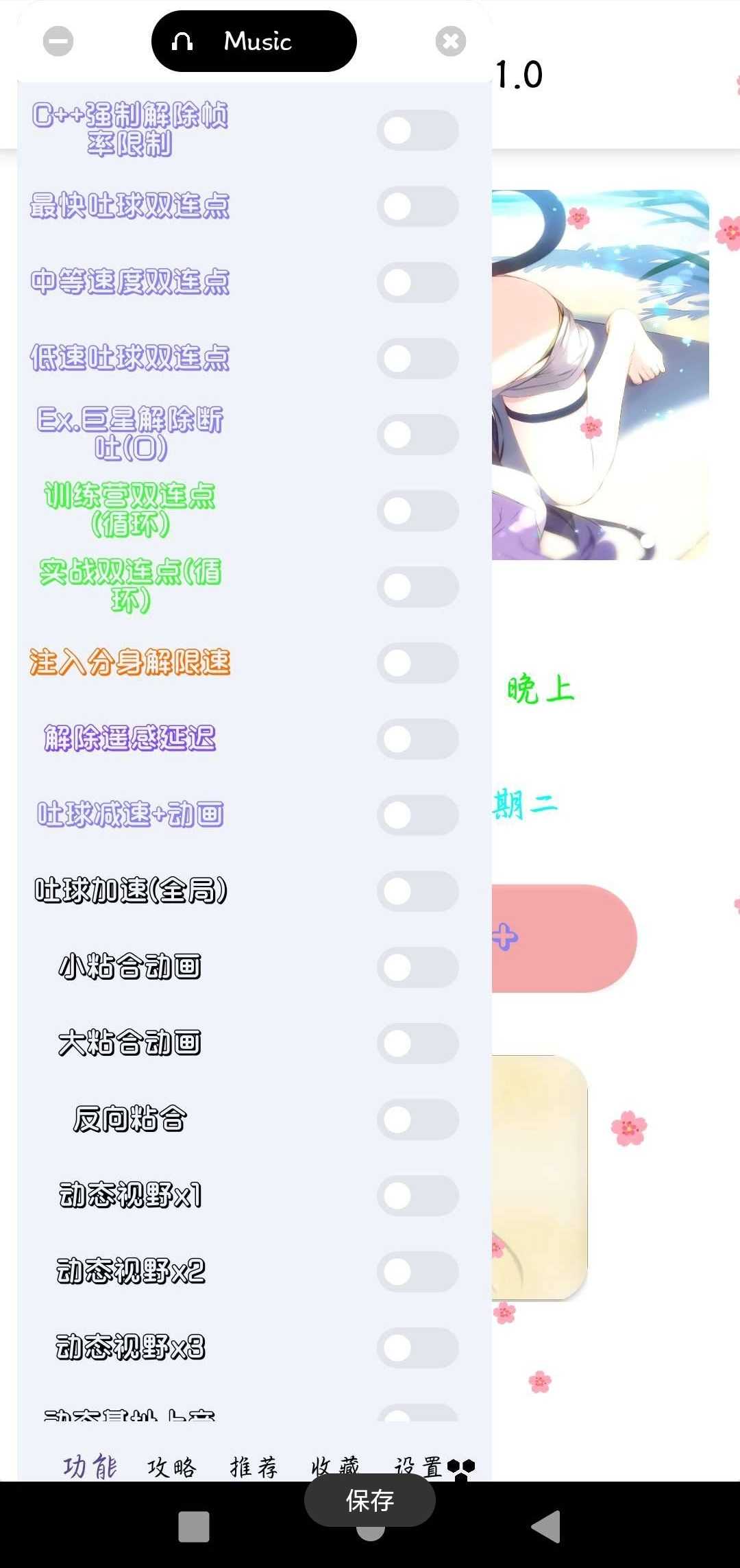Open the 设置 tab
Screen dimensions: 740x1568
[x=418, y=1467]
